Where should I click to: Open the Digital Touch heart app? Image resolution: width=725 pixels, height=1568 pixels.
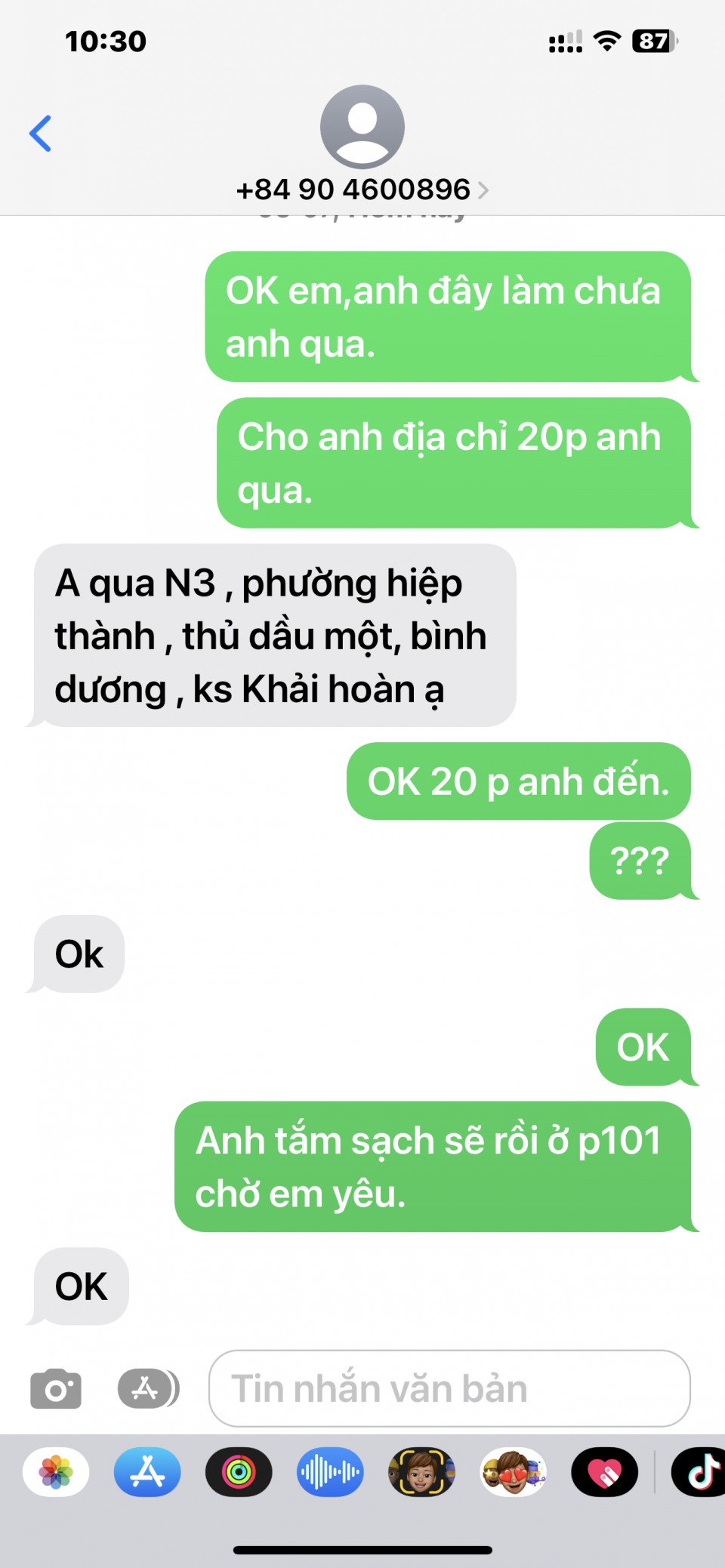tap(605, 1472)
